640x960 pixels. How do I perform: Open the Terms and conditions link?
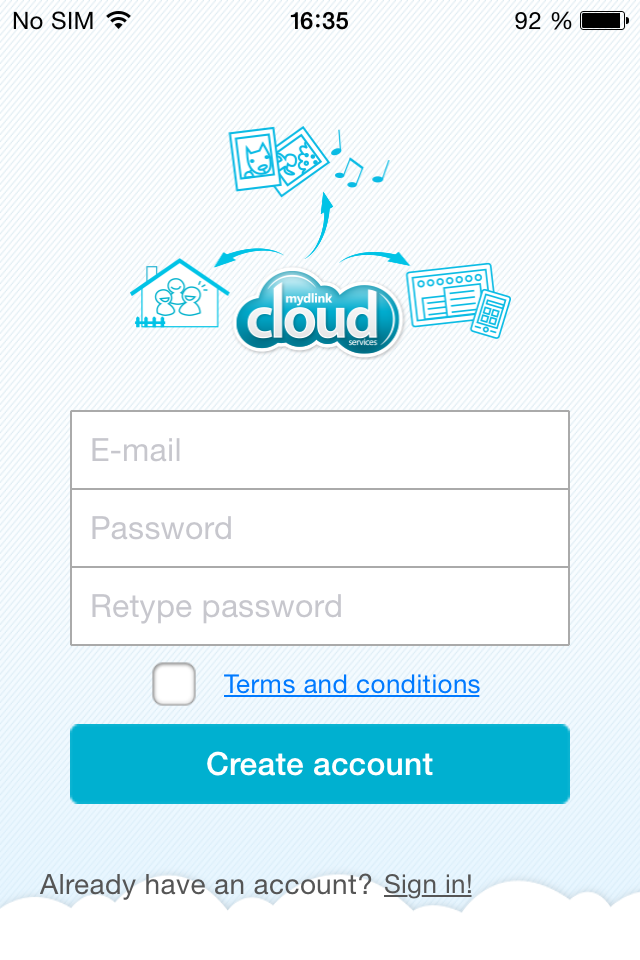[351, 684]
